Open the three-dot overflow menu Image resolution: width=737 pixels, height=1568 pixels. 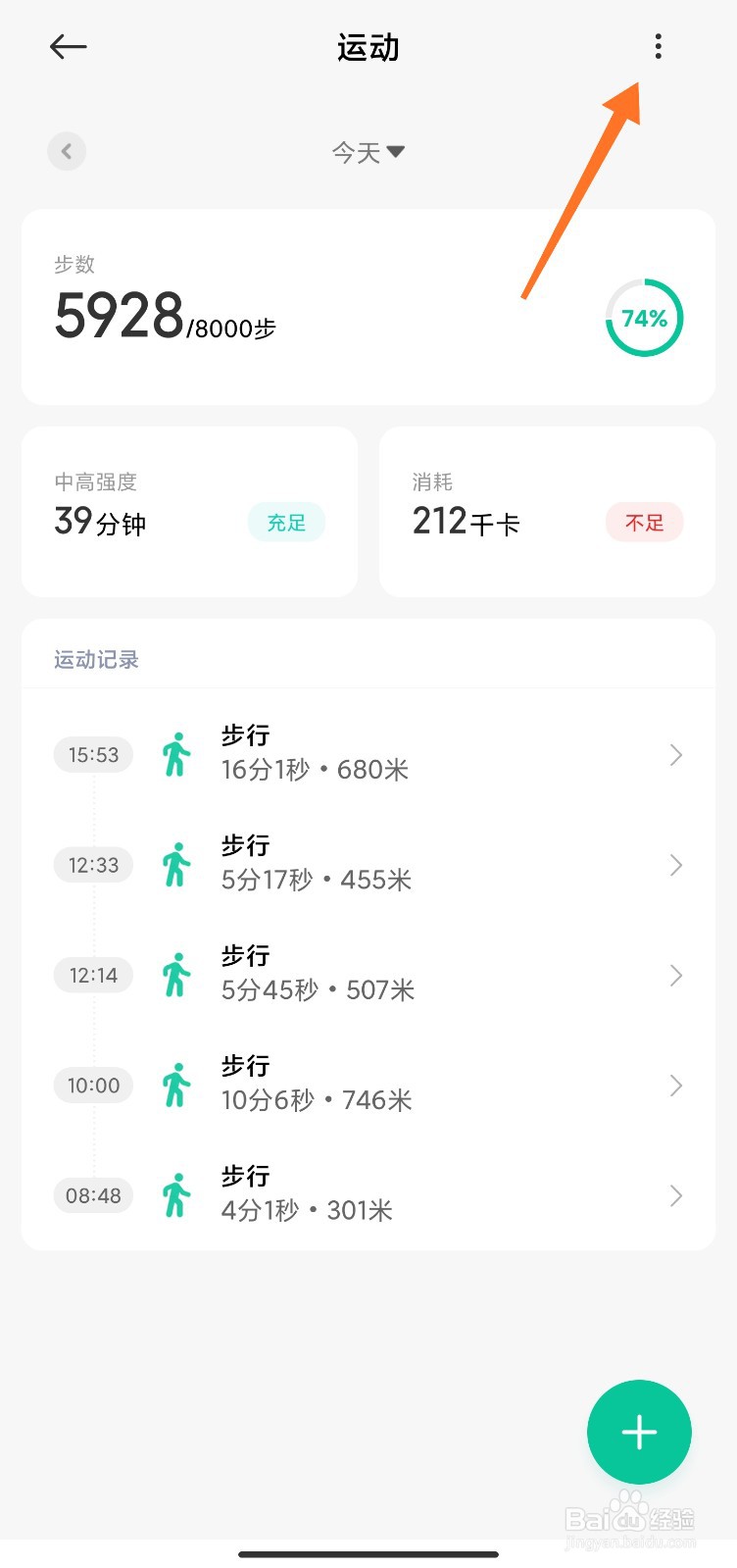[x=658, y=46]
